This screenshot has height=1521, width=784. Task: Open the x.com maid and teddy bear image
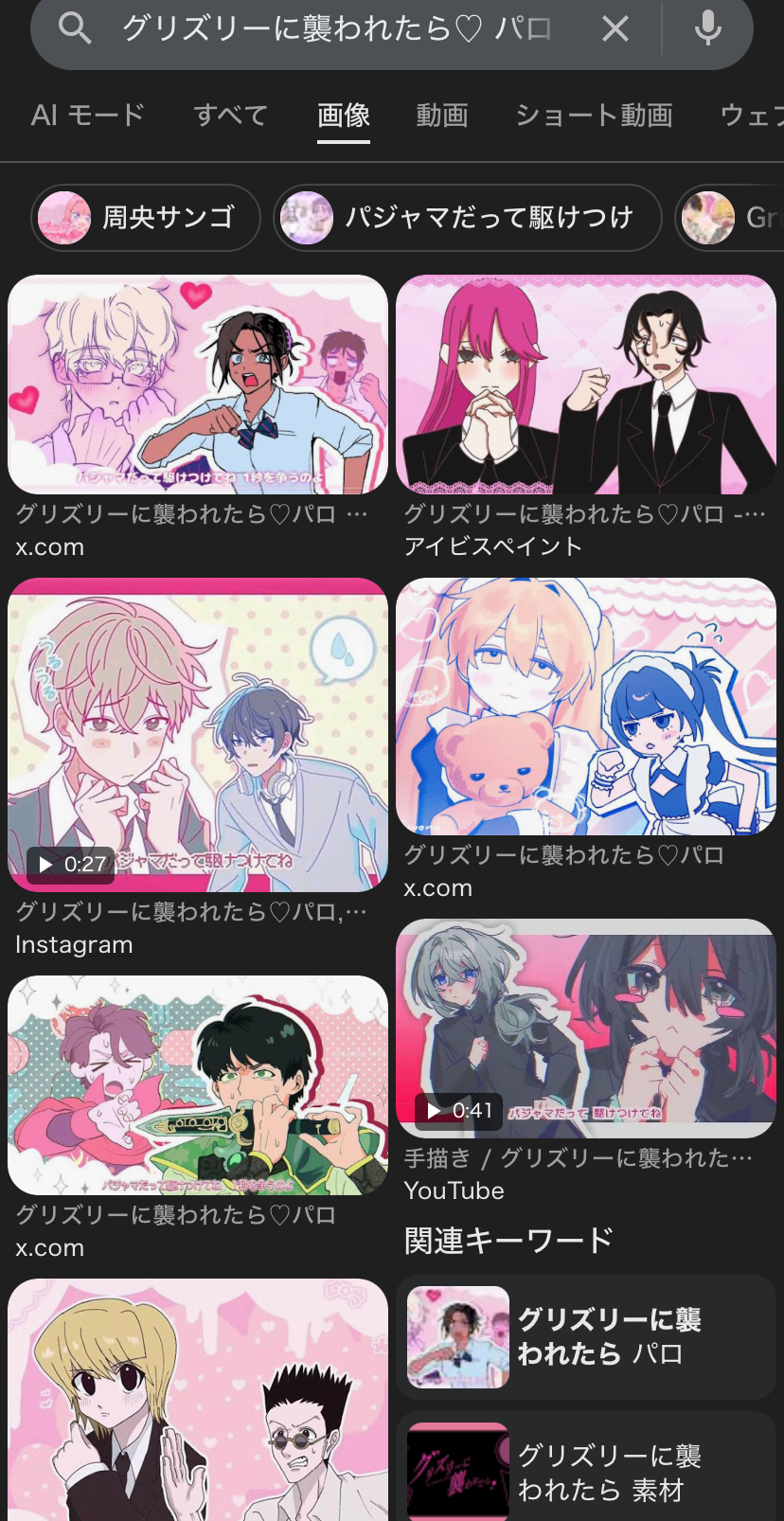click(585, 707)
